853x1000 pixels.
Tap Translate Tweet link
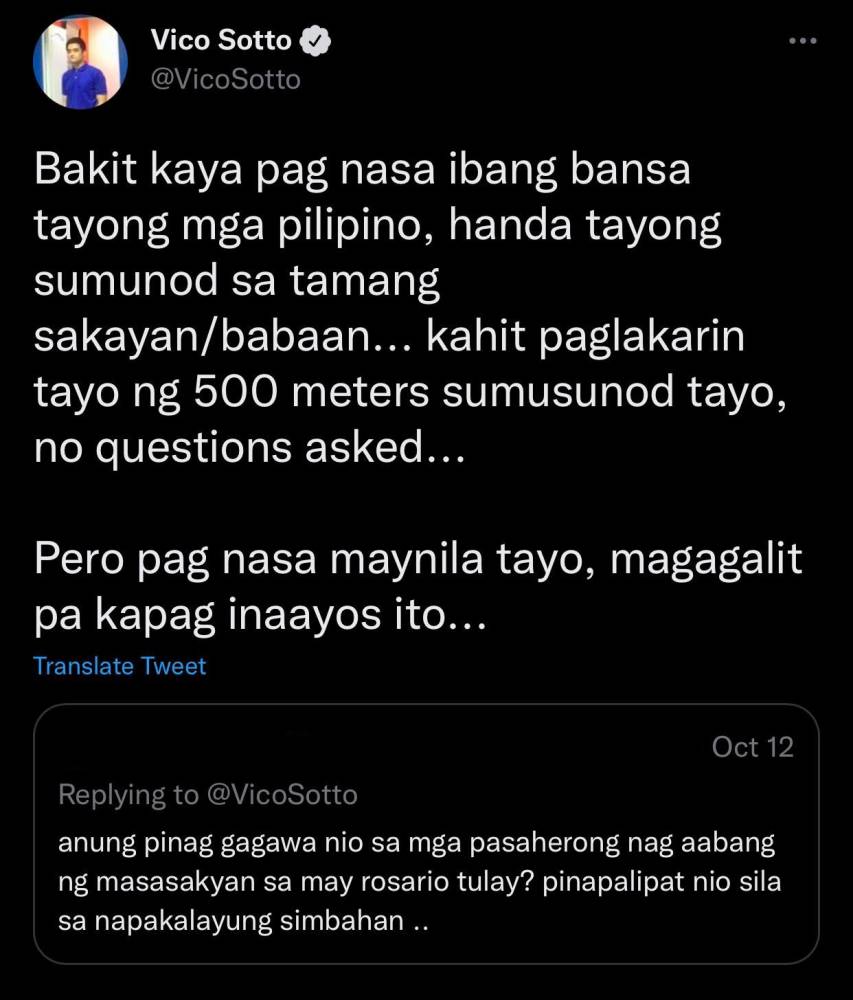point(120,666)
